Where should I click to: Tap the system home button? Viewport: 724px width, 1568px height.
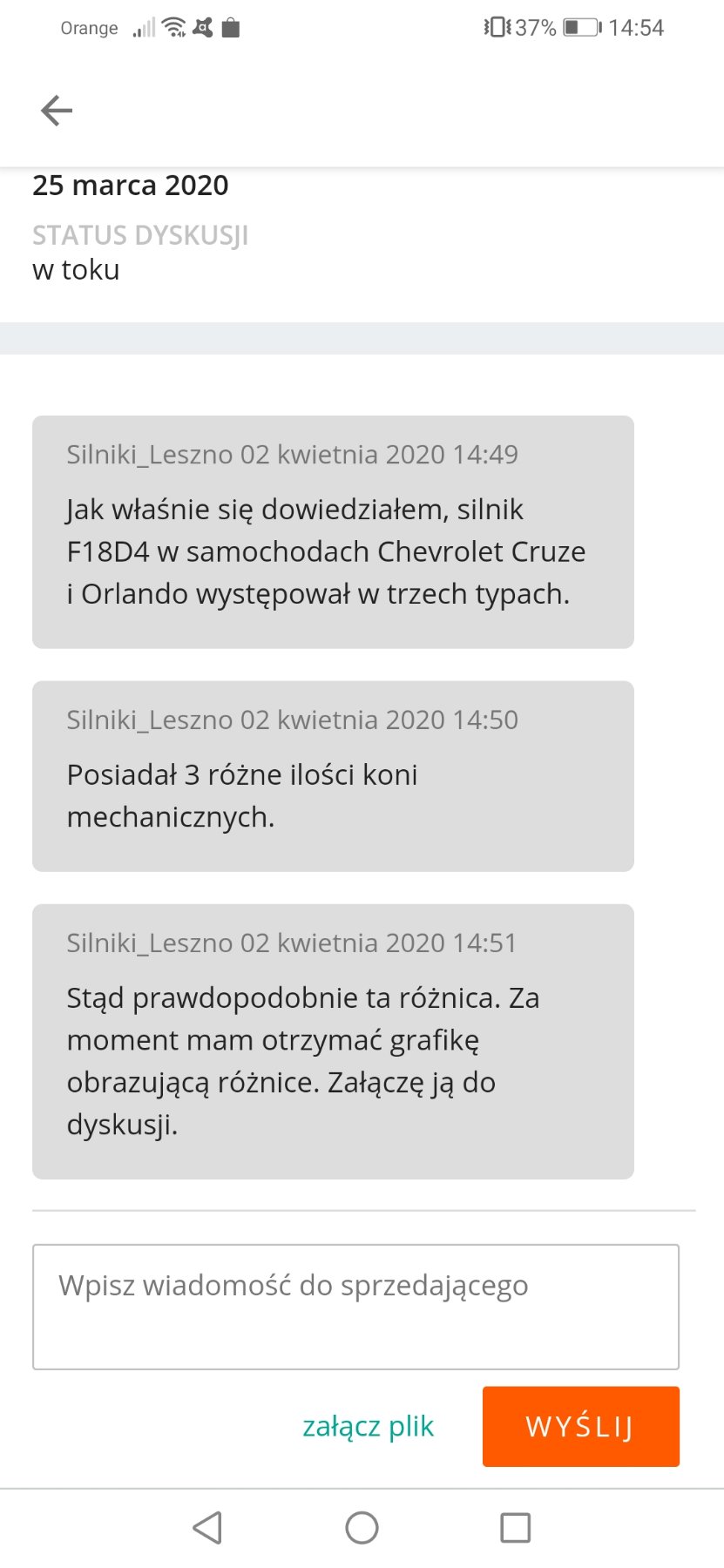[362, 1527]
